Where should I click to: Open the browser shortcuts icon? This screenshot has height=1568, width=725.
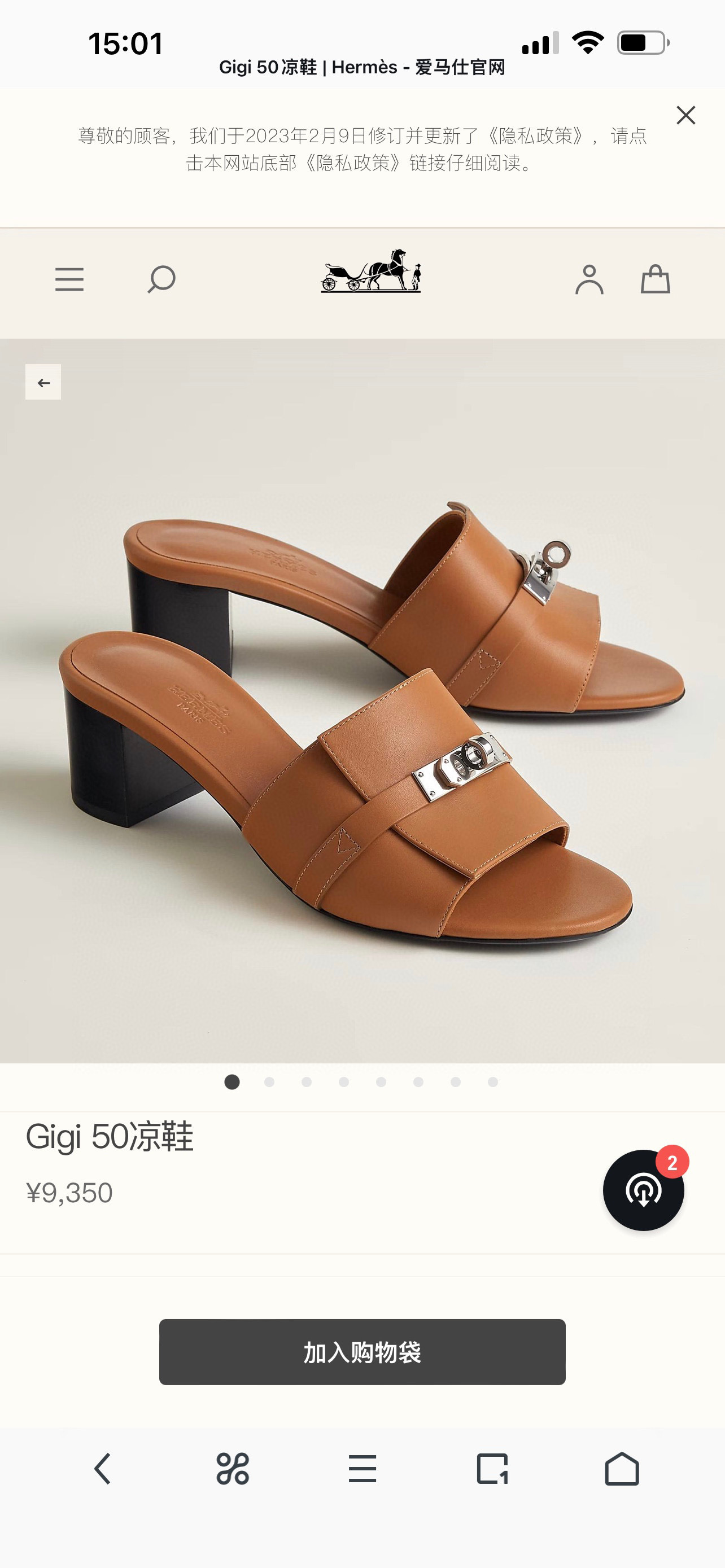(233, 1469)
